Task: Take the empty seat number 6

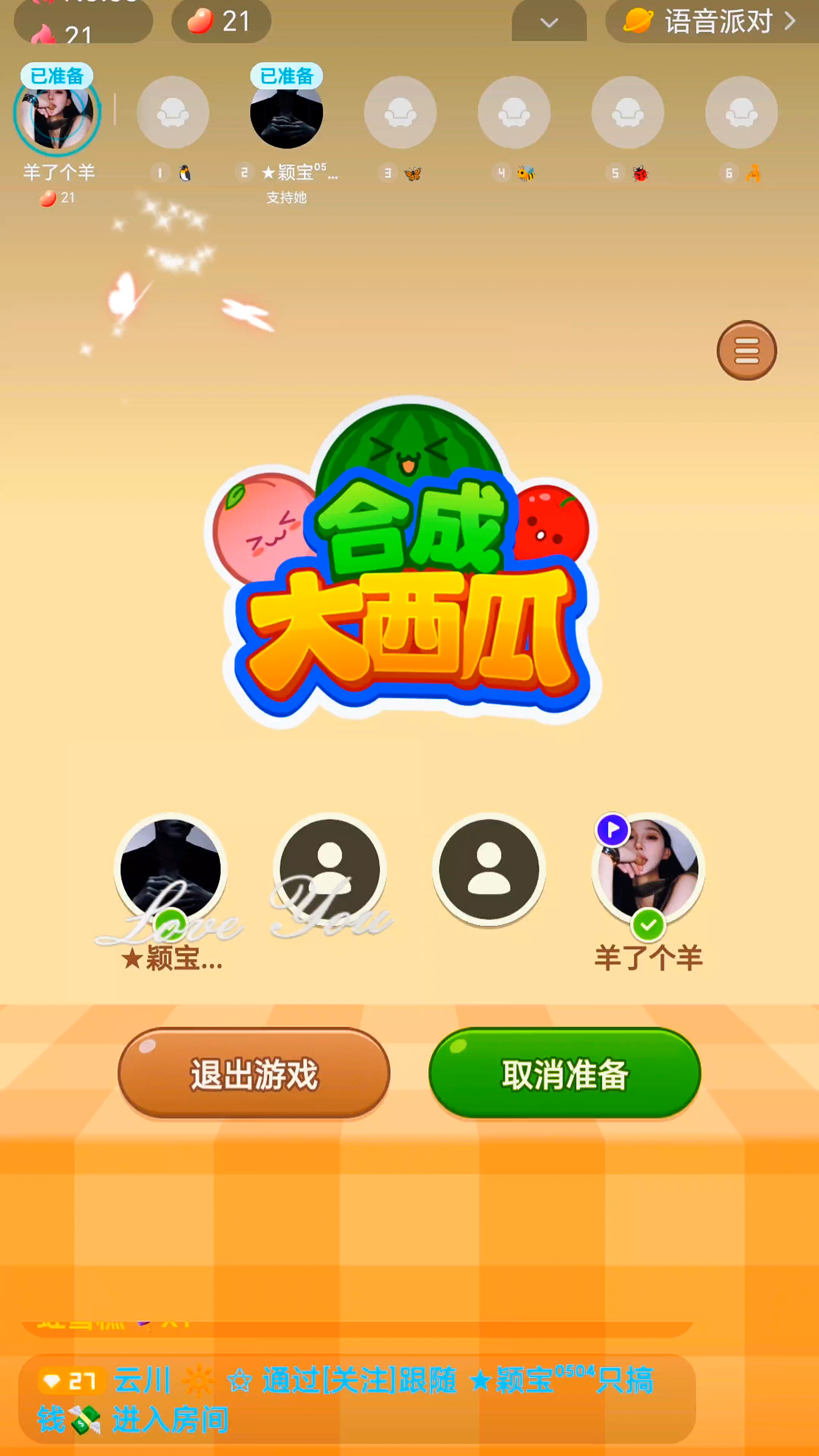Action: click(x=741, y=113)
